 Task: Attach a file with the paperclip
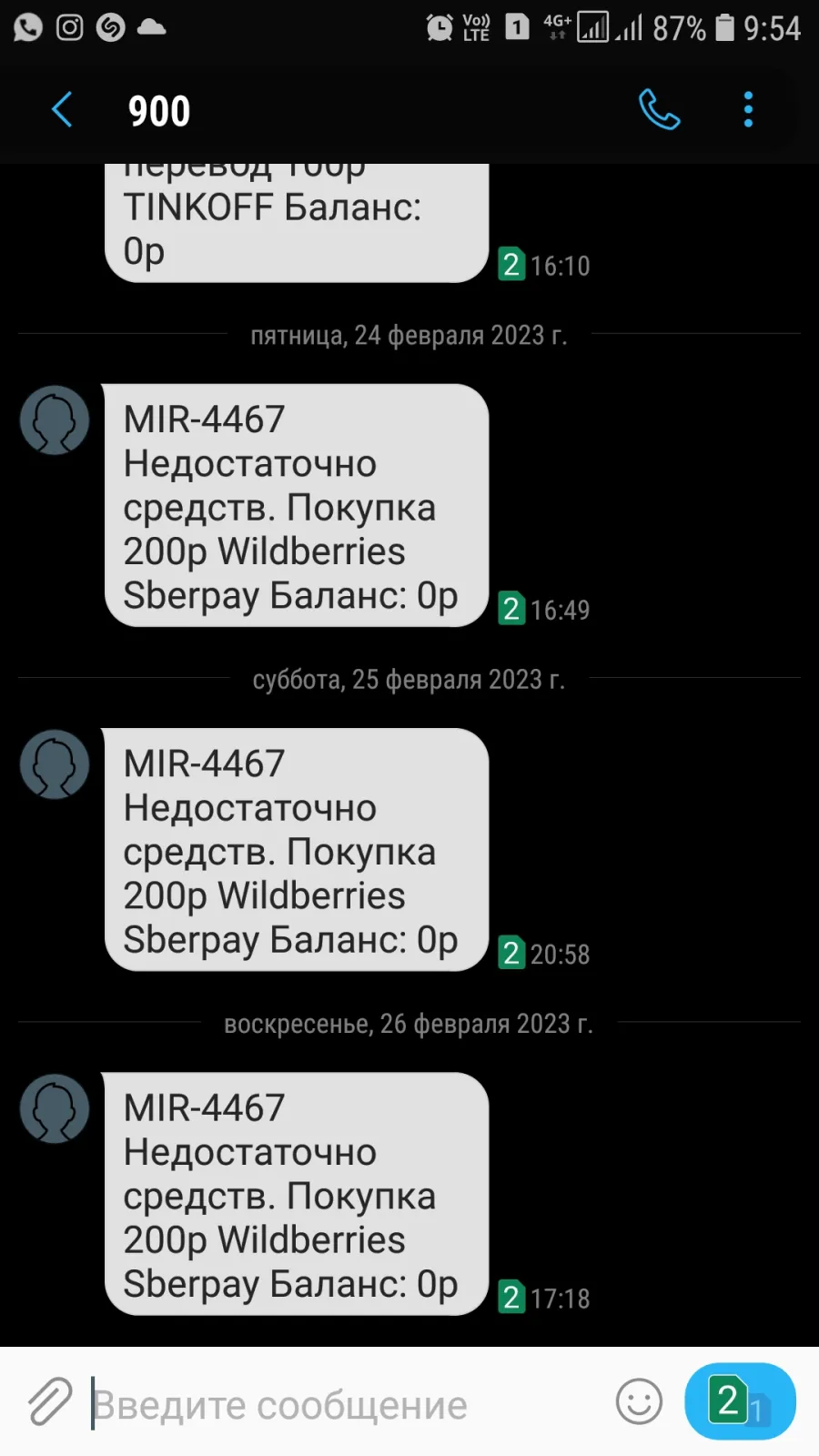50,1401
